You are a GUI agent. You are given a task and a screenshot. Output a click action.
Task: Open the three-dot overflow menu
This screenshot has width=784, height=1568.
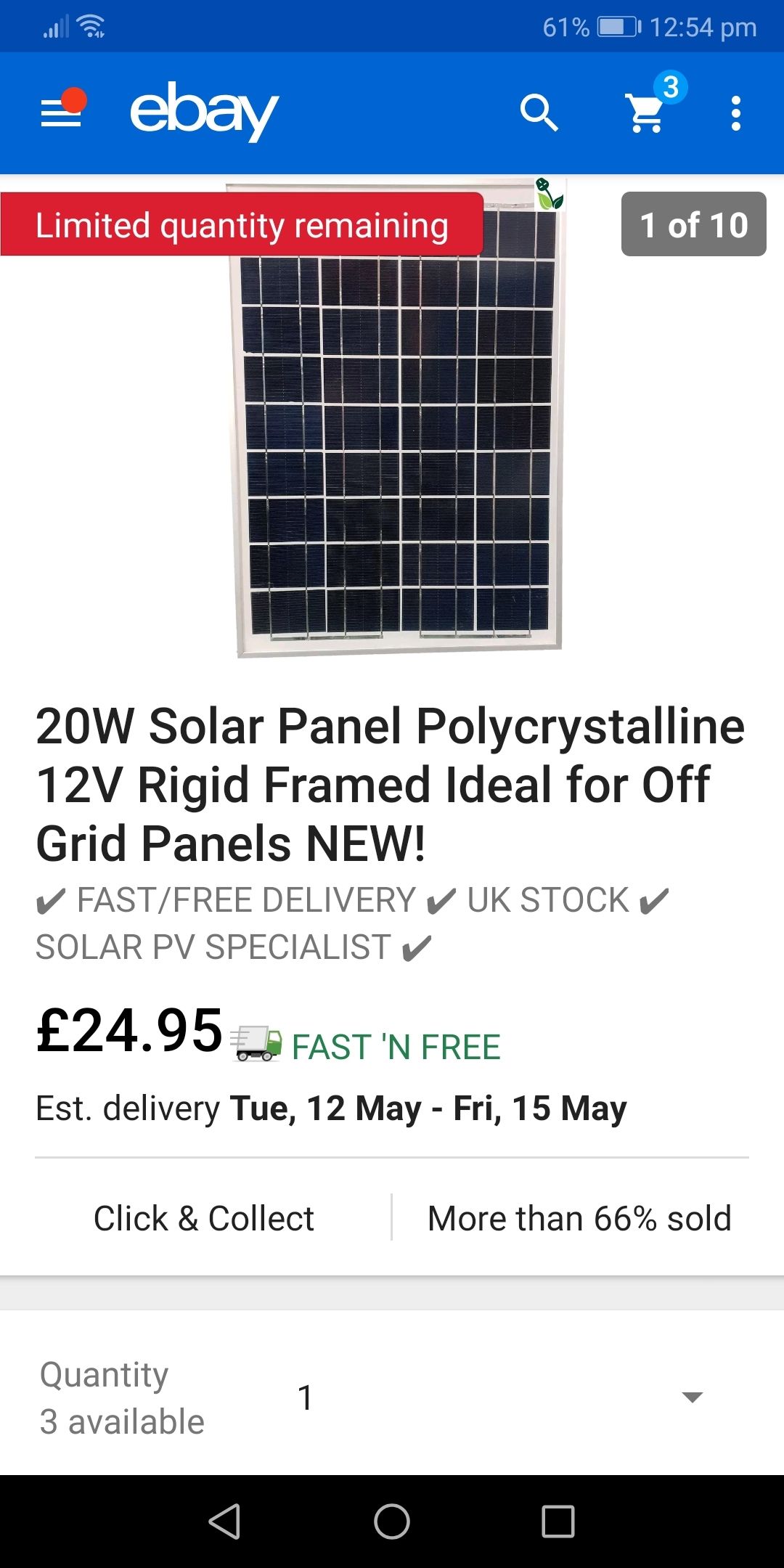pyautogui.click(x=736, y=113)
